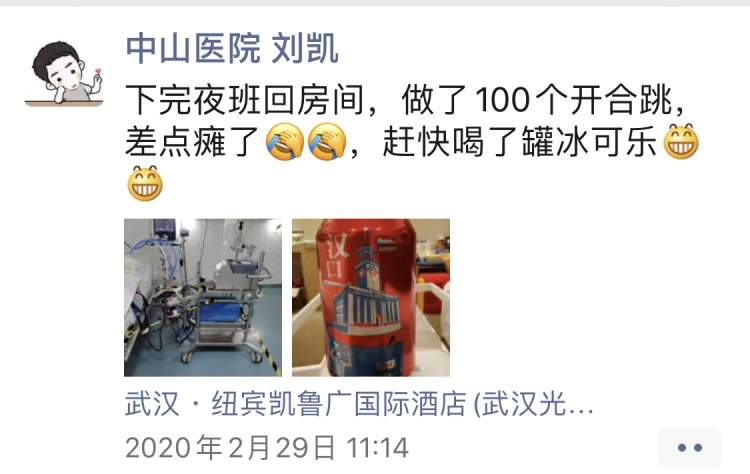
Task: Open the 中山医院 刘凯 profile name link
Action: [232, 47]
